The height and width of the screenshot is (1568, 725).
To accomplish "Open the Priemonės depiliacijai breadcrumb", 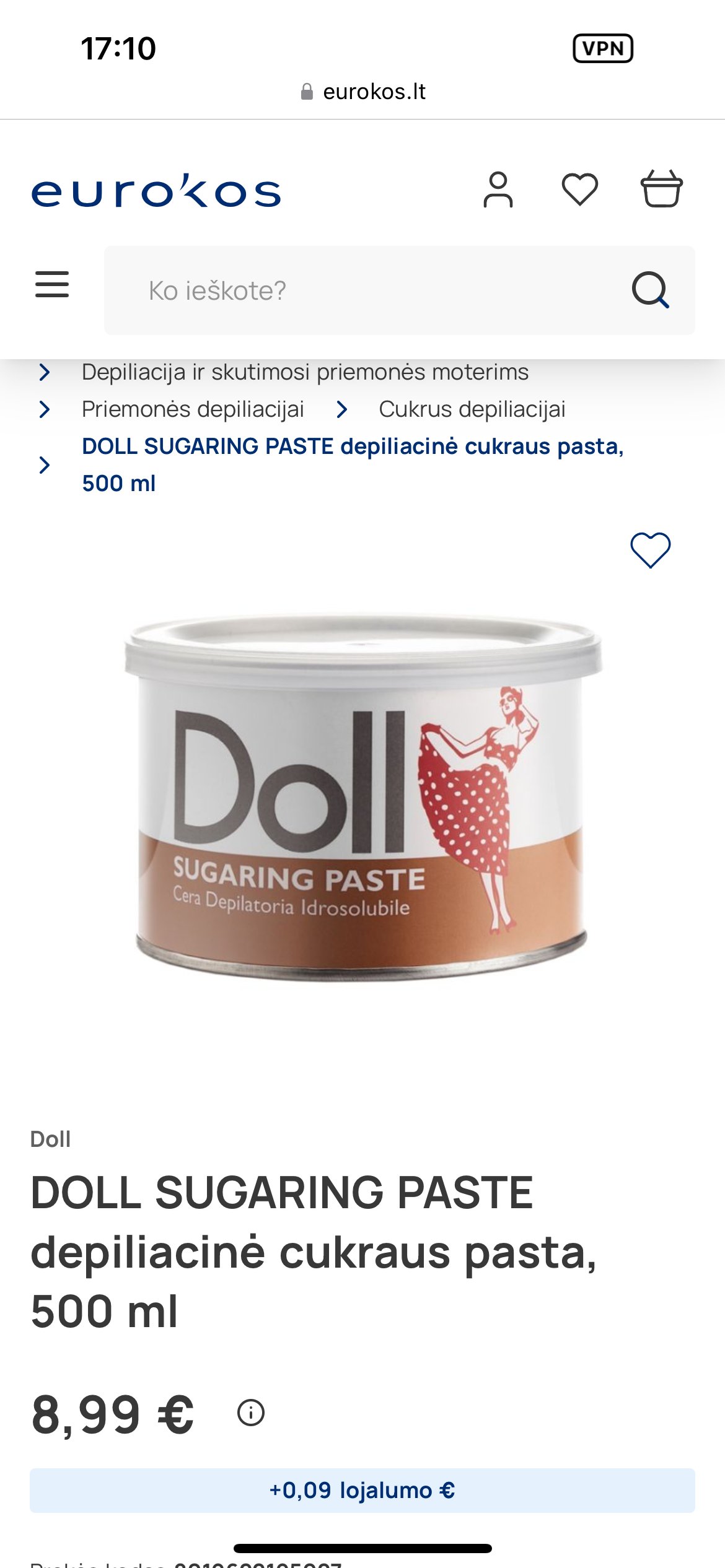I will tap(193, 409).
